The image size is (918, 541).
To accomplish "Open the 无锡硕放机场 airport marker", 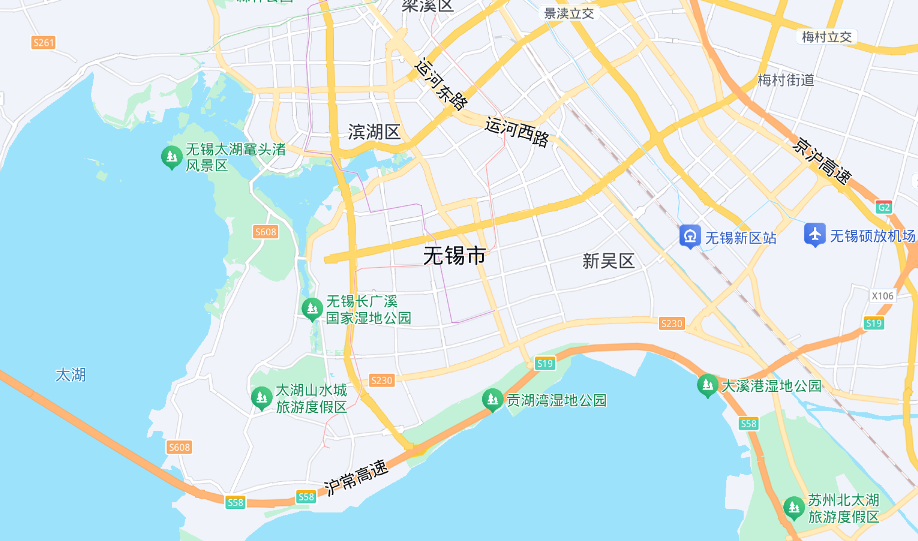I will tap(815, 235).
